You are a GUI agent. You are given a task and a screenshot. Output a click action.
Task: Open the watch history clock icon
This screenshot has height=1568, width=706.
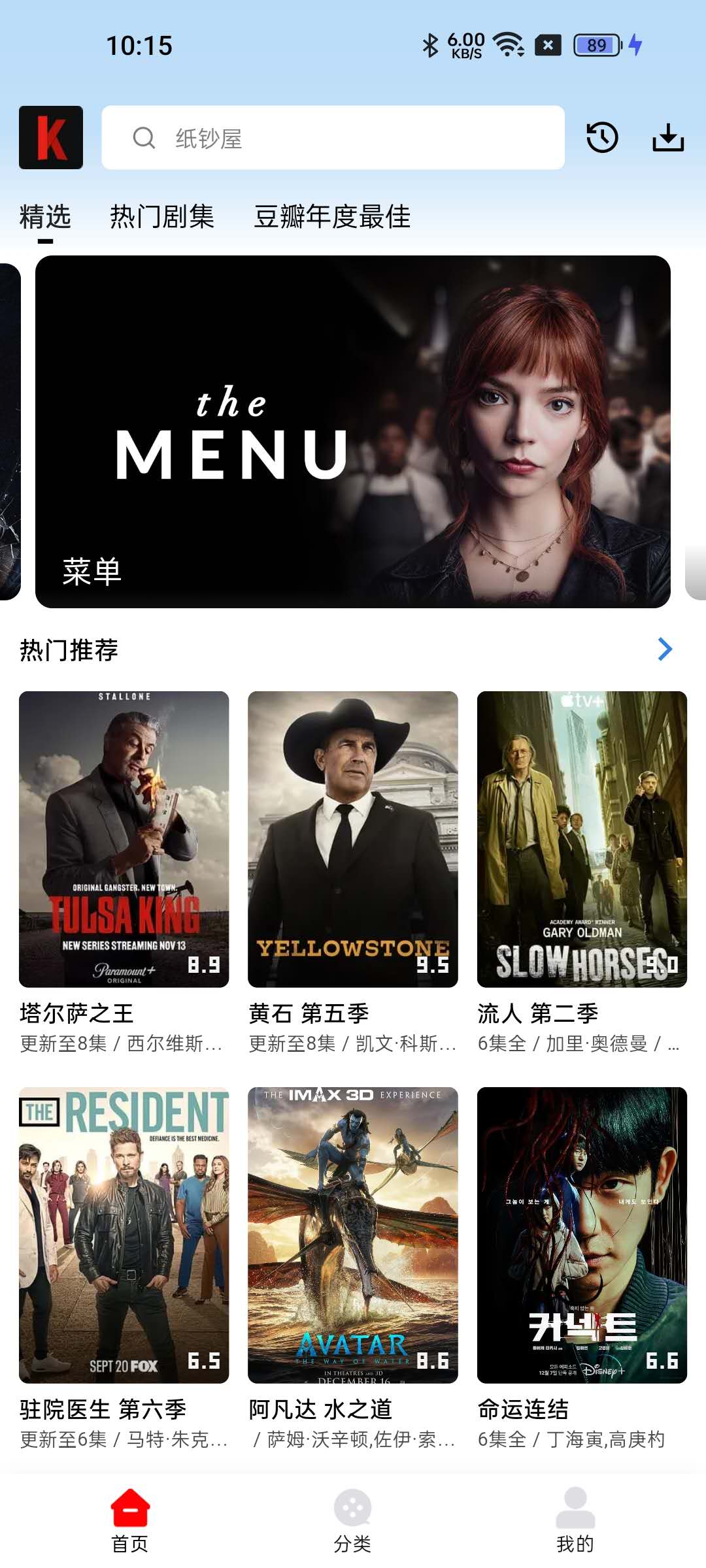pyautogui.click(x=602, y=138)
